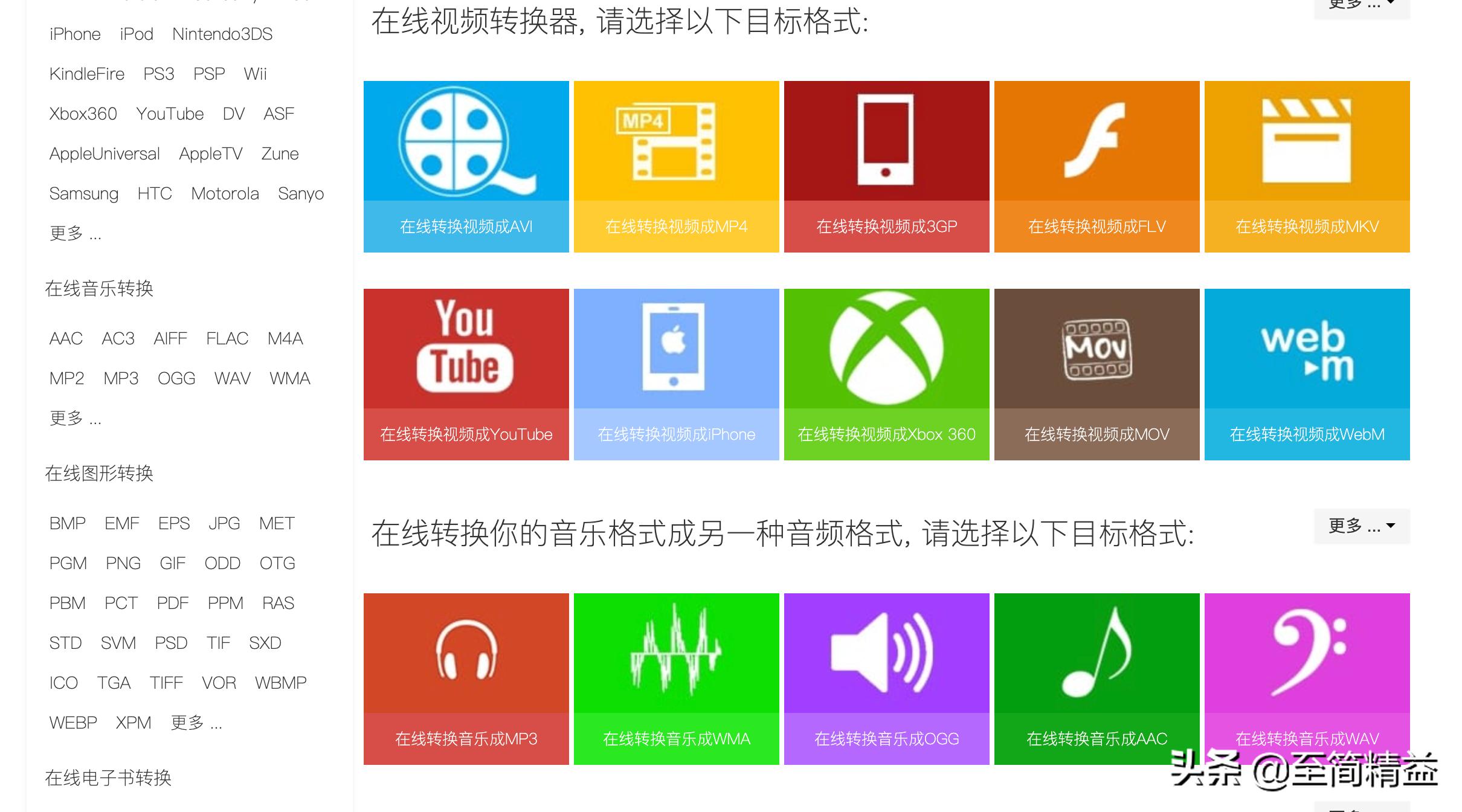
Task: Open the AVI video conversion tile
Action: (466, 166)
